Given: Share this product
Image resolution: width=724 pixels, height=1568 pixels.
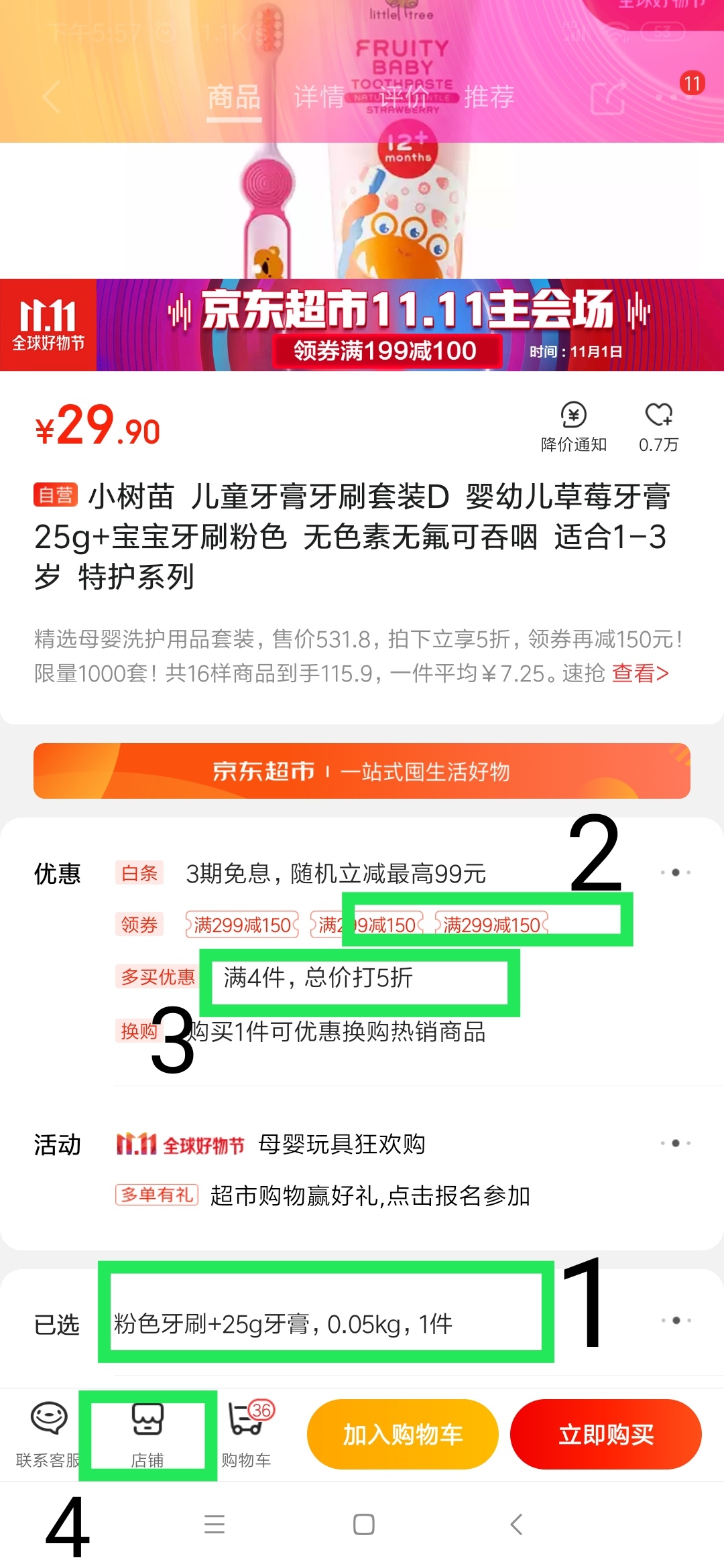Looking at the screenshot, I should (608, 98).
